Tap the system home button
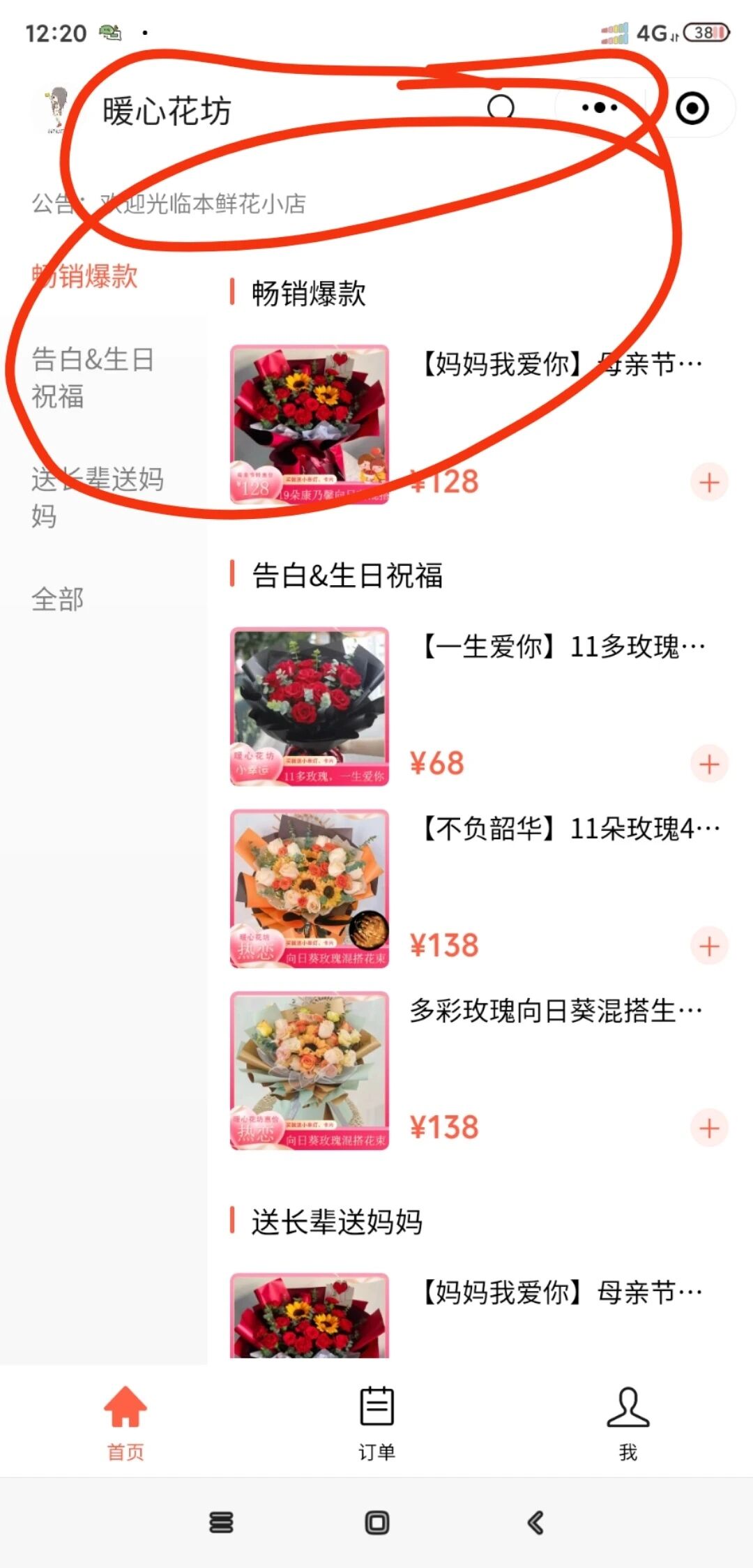The image size is (753, 1568). tap(376, 1522)
